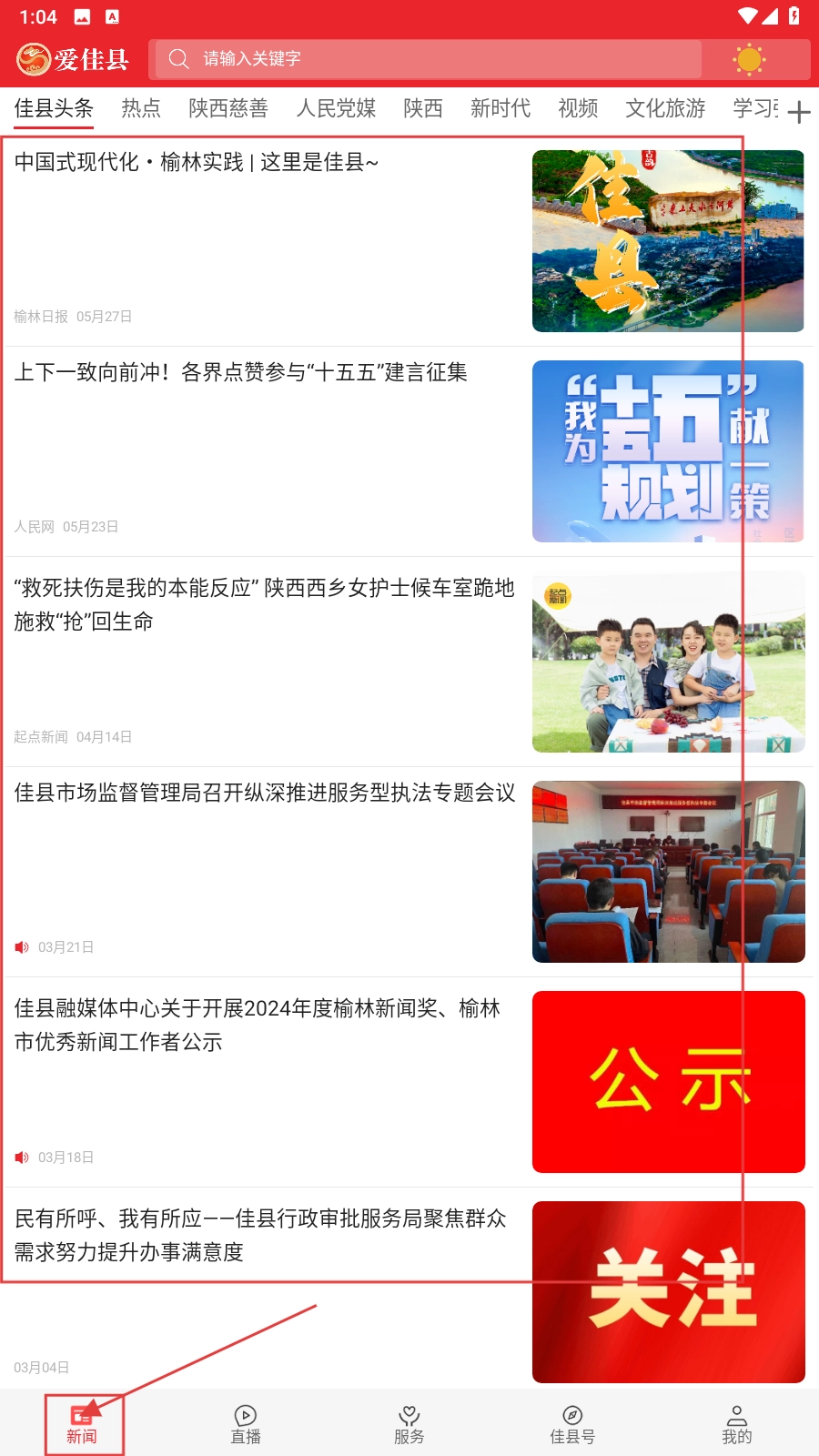The width and height of the screenshot is (819, 1456).
Task: Go to the 佳县号 bottom tab
Action: (572, 1424)
